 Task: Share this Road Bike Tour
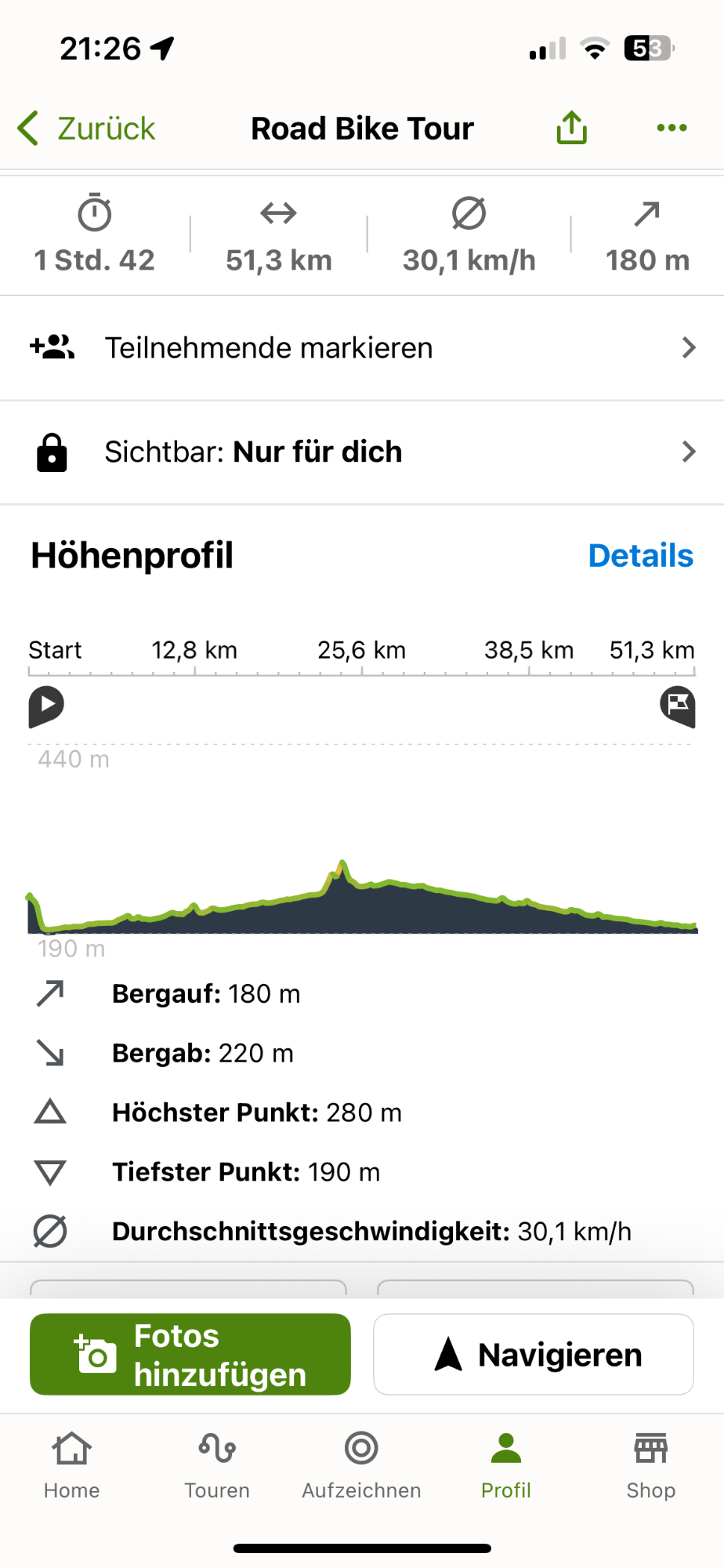571,128
